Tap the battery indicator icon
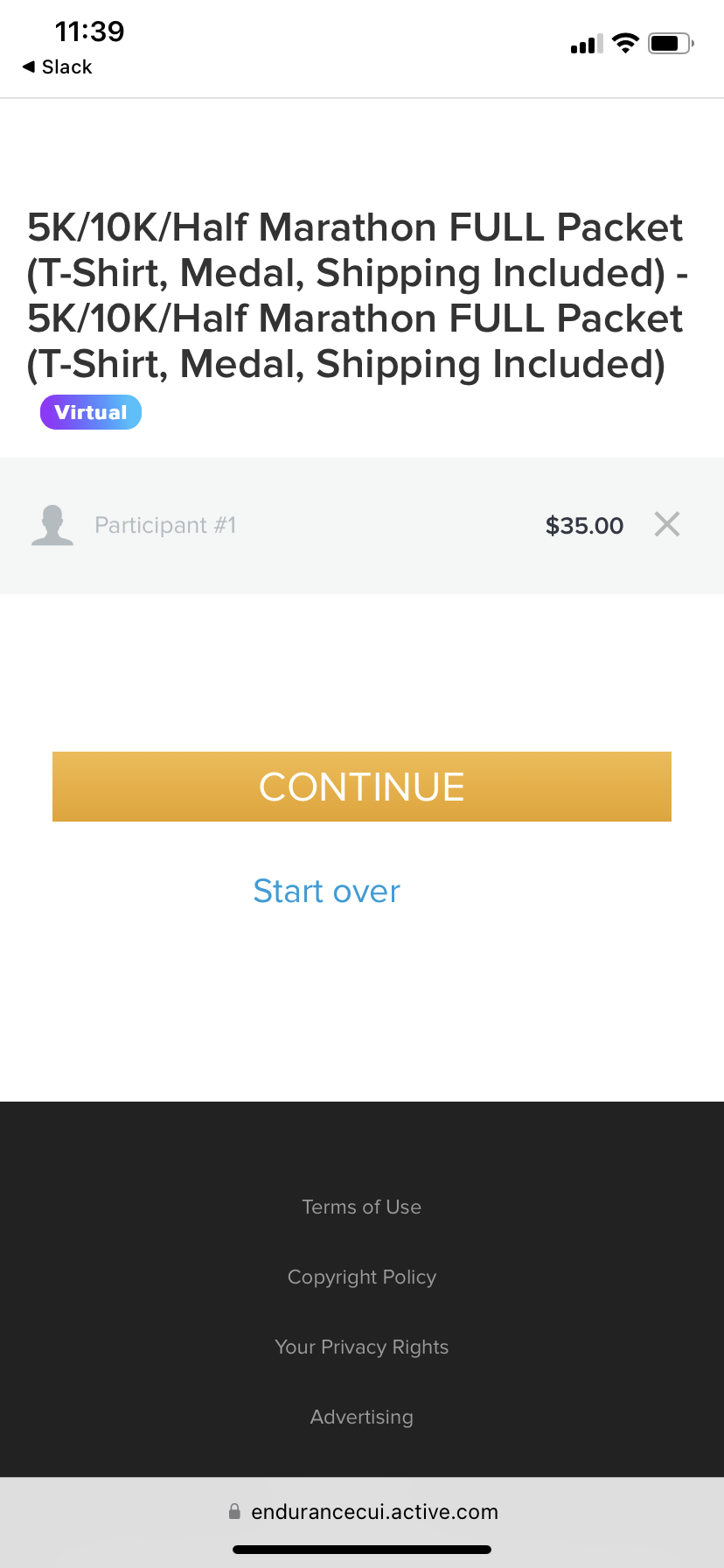The image size is (724, 1568). coord(668,43)
